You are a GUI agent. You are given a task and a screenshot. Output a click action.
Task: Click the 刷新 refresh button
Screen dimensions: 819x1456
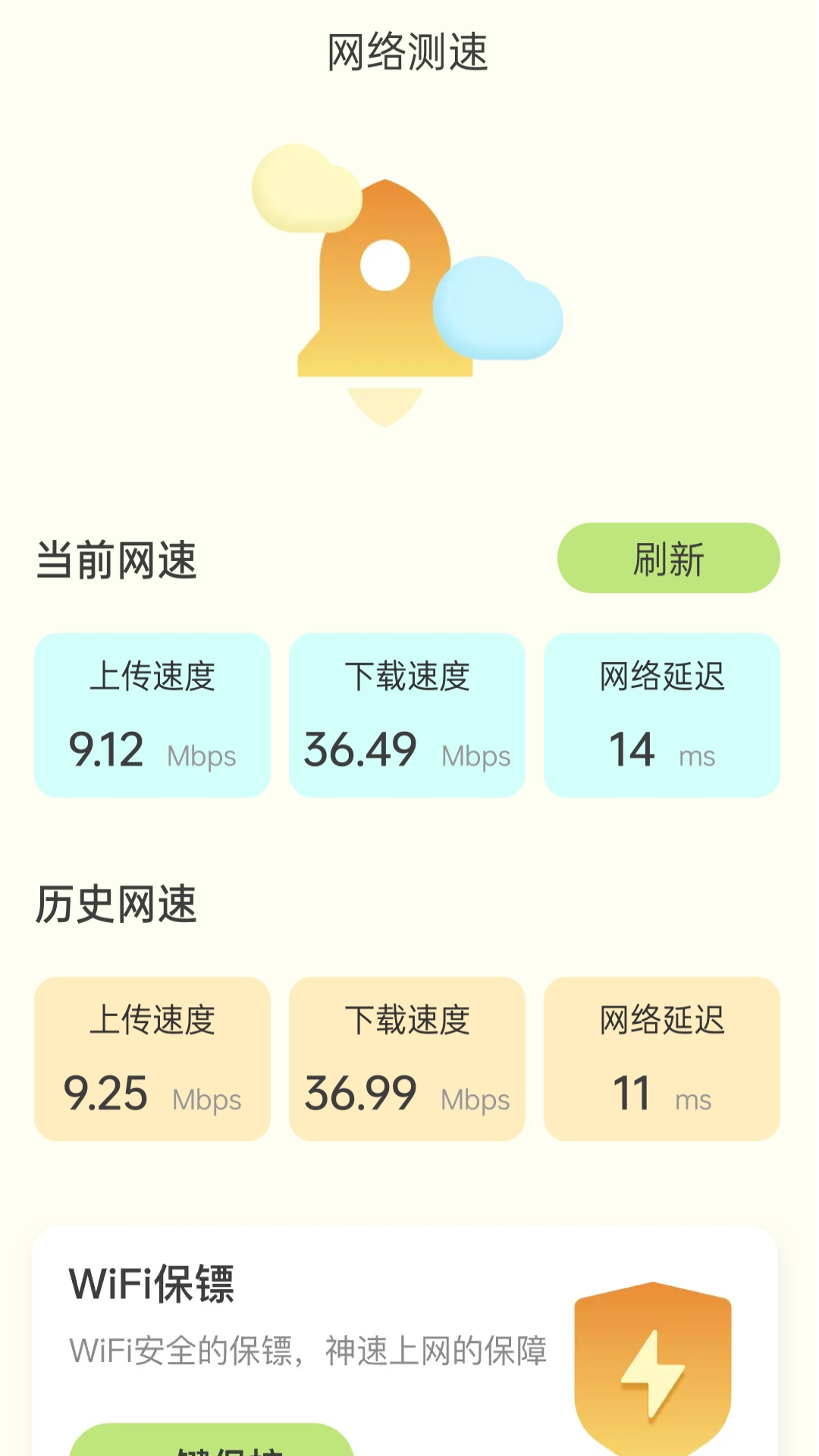click(668, 559)
